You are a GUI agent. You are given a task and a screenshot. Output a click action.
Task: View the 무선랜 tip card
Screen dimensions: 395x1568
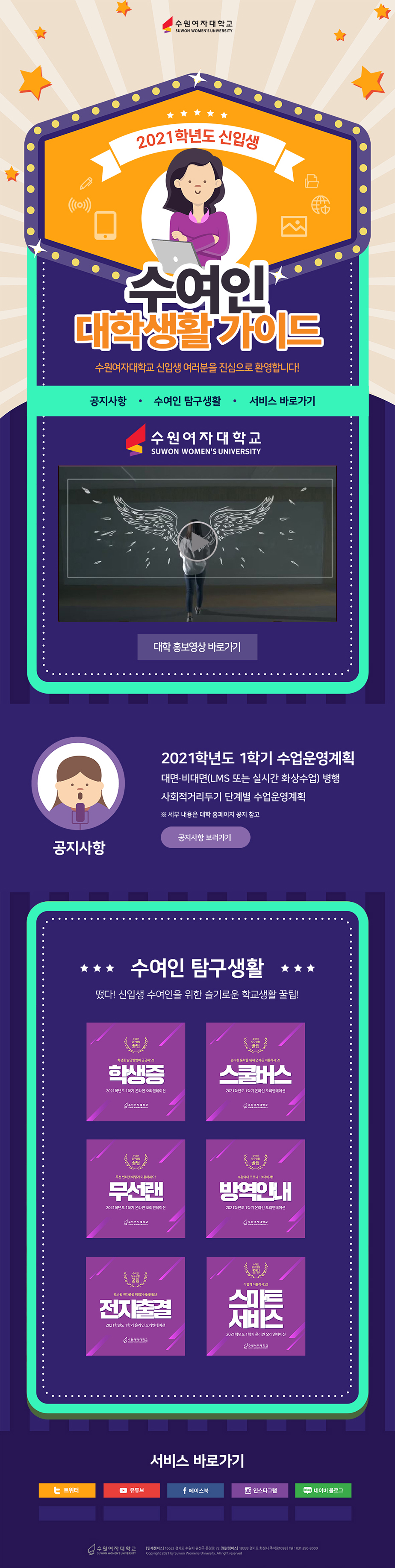136,1189
